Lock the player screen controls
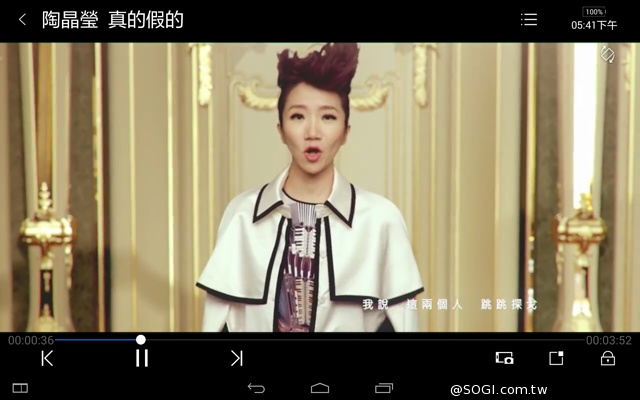The image size is (640, 400). (x=607, y=358)
